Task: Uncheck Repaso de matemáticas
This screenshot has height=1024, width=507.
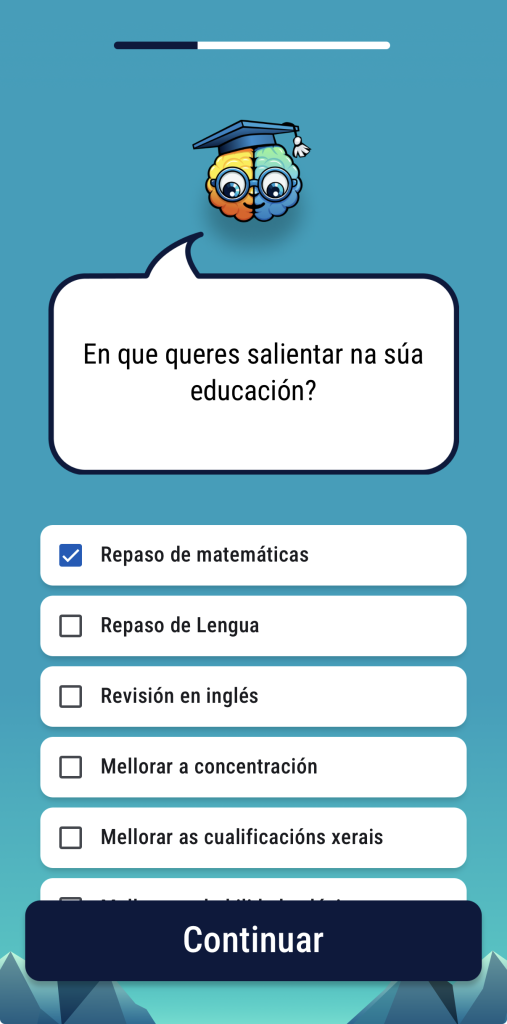Action: point(253,555)
